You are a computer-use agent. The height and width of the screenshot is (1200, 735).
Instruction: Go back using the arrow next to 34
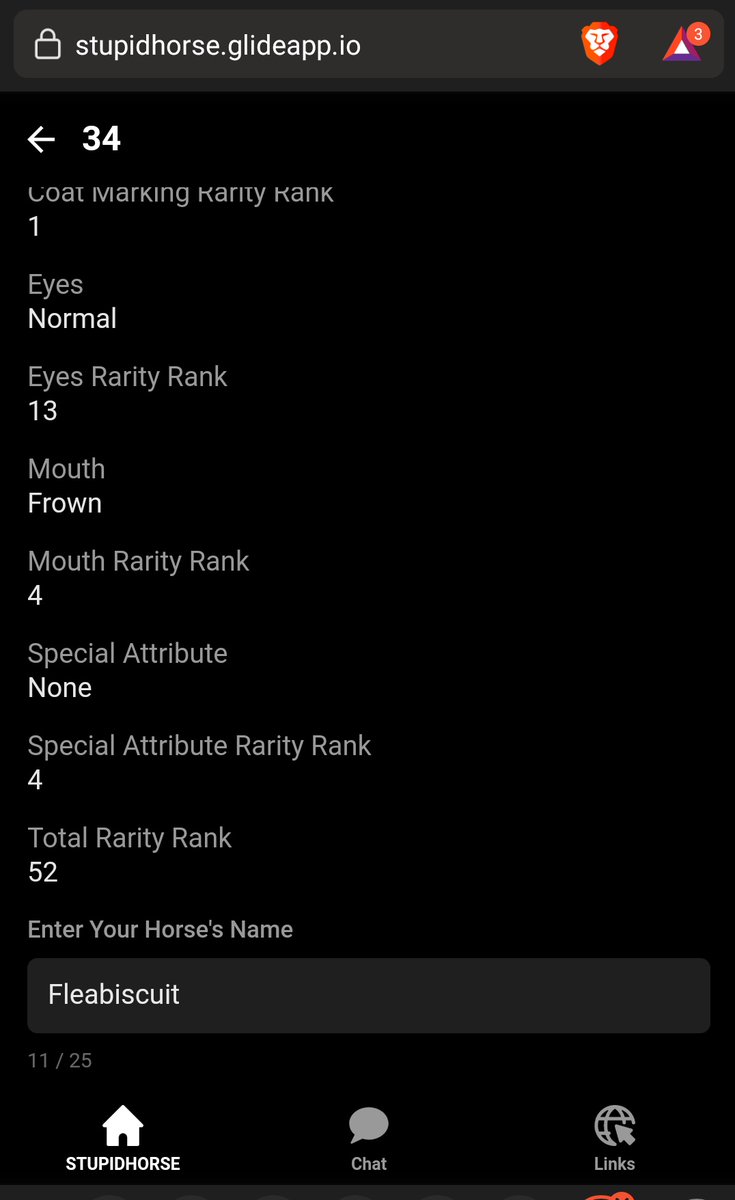41,139
